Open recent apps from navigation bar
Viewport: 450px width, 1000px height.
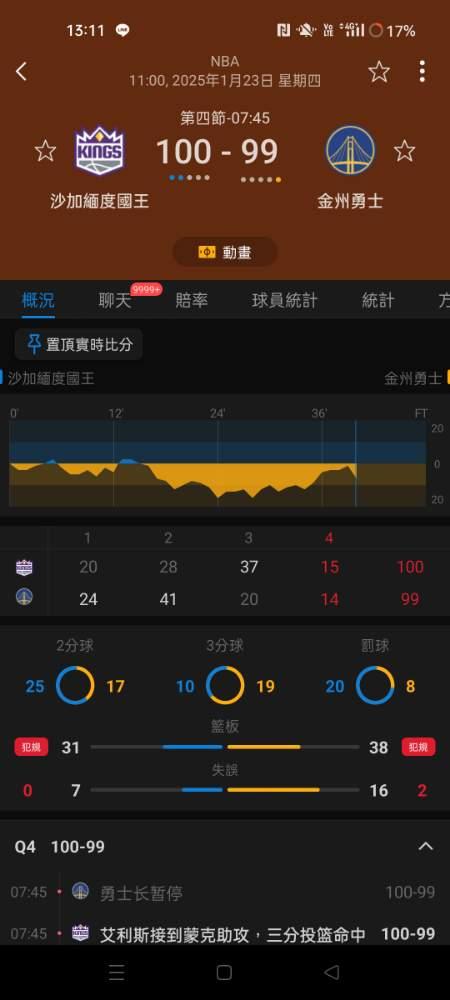click(x=117, y=972)
